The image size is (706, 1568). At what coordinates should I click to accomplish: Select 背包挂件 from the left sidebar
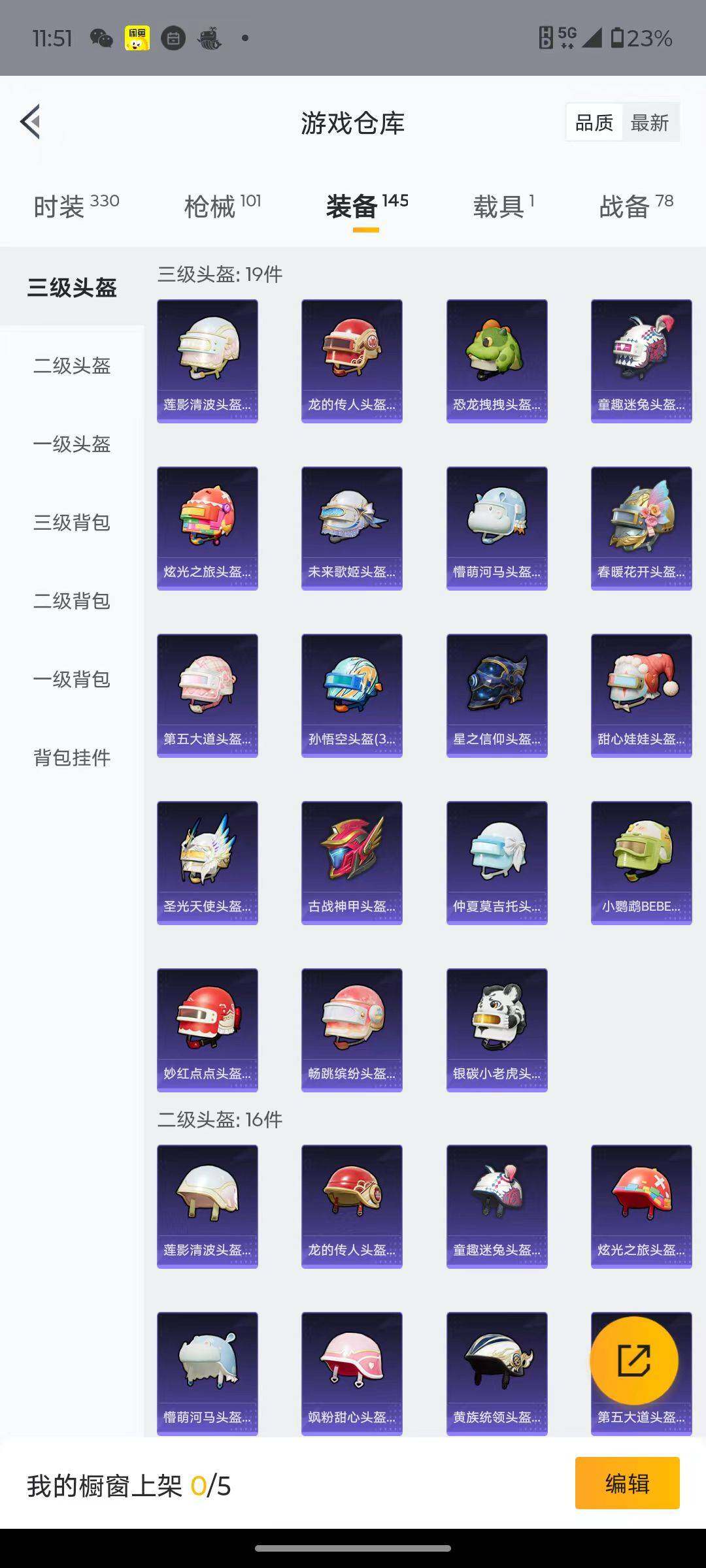tap(72, 758)
